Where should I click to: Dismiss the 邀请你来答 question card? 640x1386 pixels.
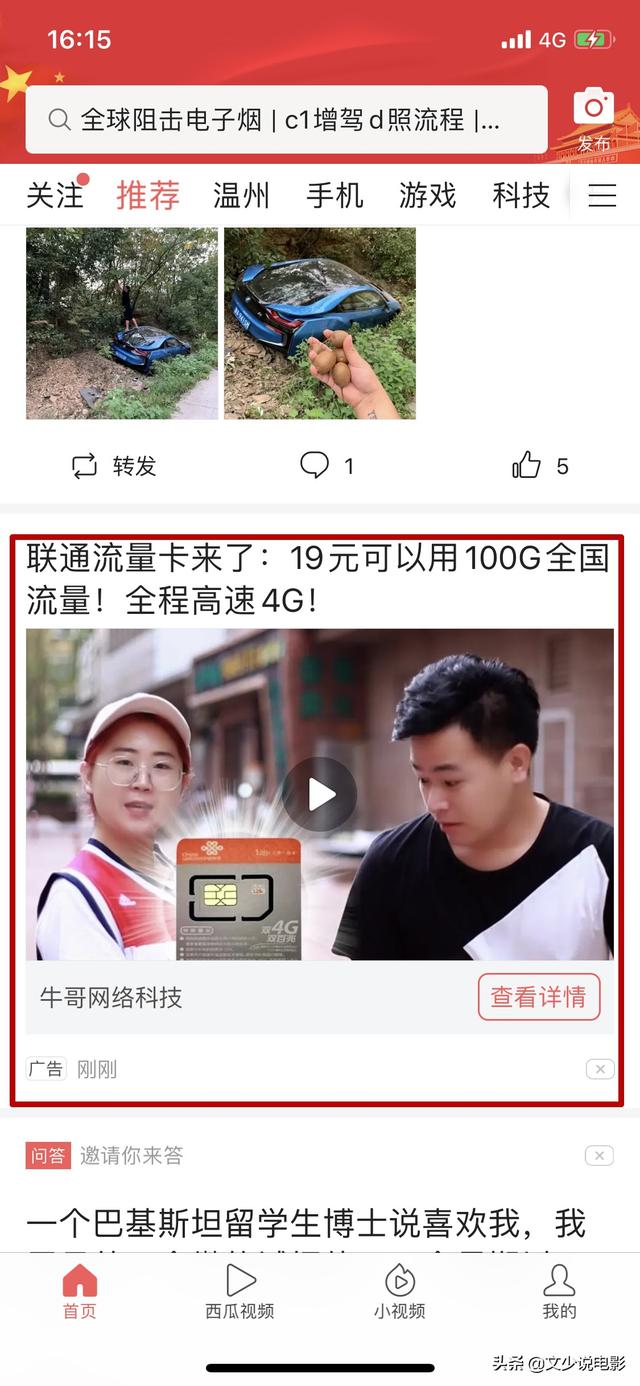tap(599, 1156)
